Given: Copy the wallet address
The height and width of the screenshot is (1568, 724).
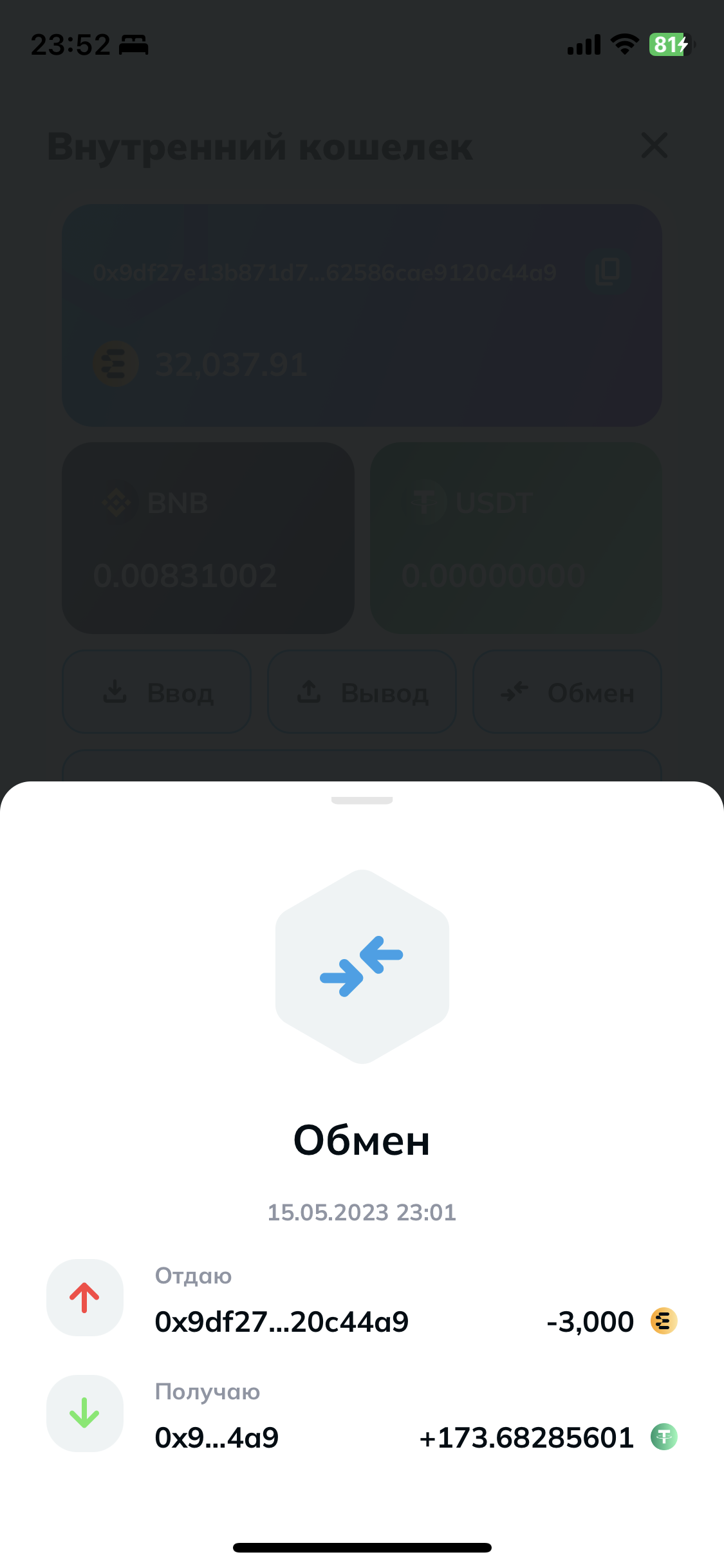Looking at the screenshot, I should [608, 272].
